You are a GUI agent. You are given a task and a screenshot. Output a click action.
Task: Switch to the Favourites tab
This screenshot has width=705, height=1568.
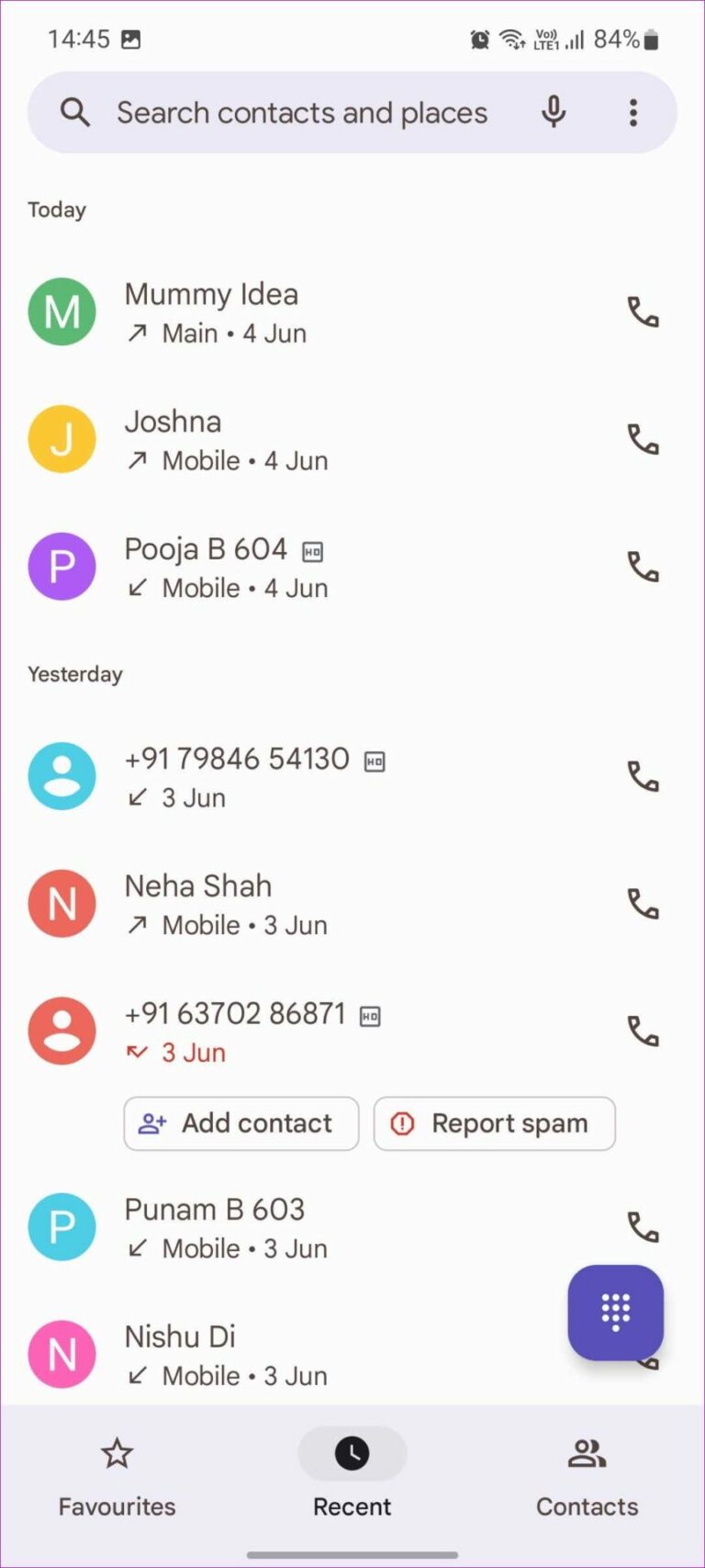tap(117, 1479)
